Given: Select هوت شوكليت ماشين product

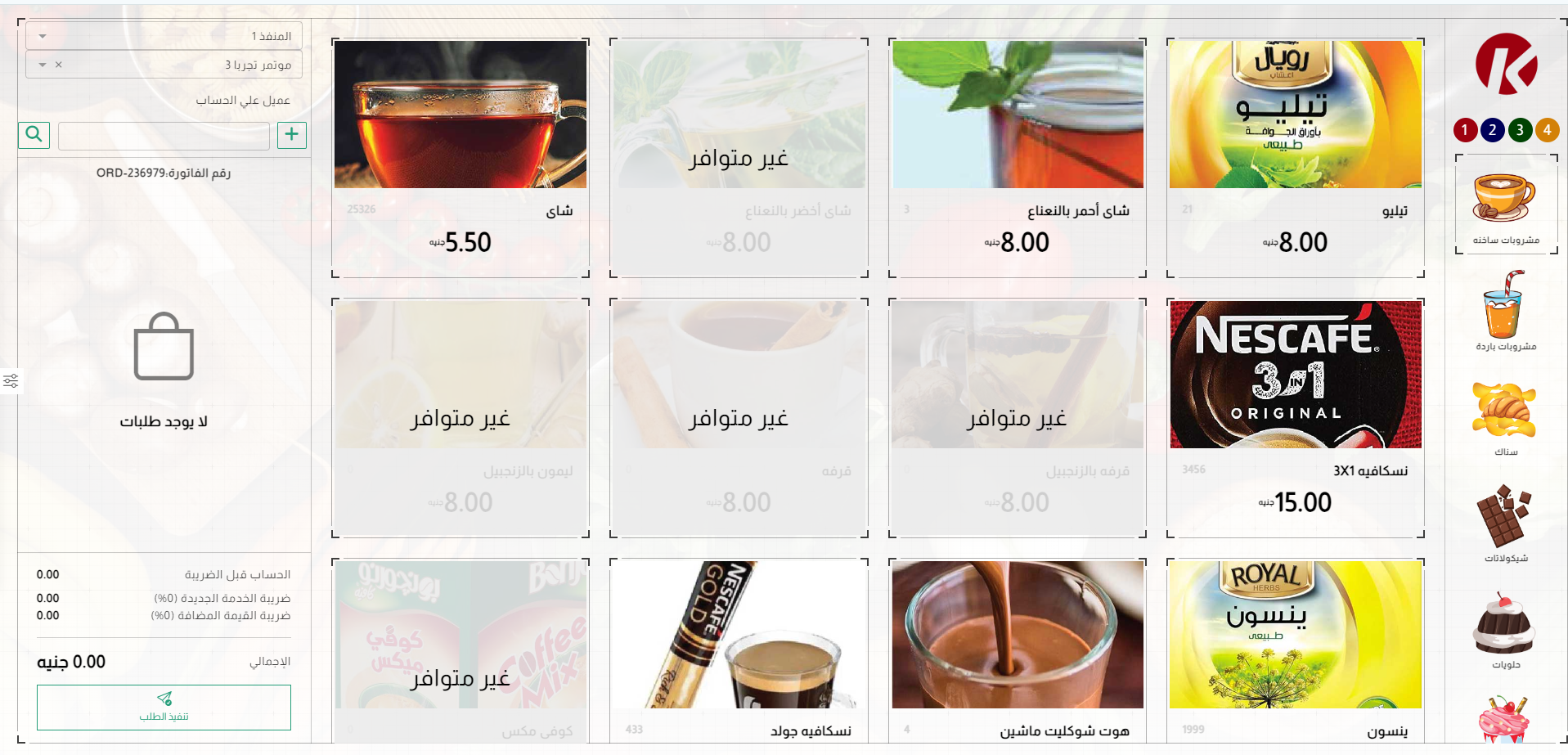Looking at the screenshot, I should [1017, 650].
